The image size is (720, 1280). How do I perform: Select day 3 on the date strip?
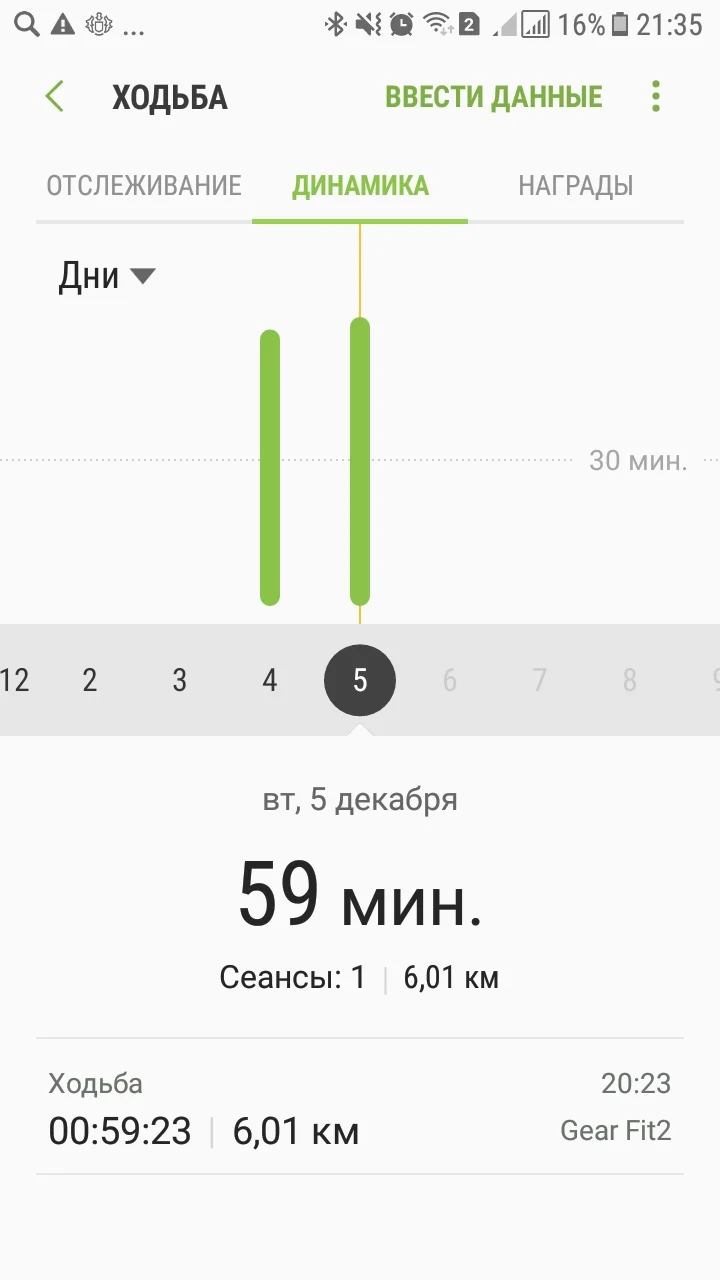pos(180,681)
